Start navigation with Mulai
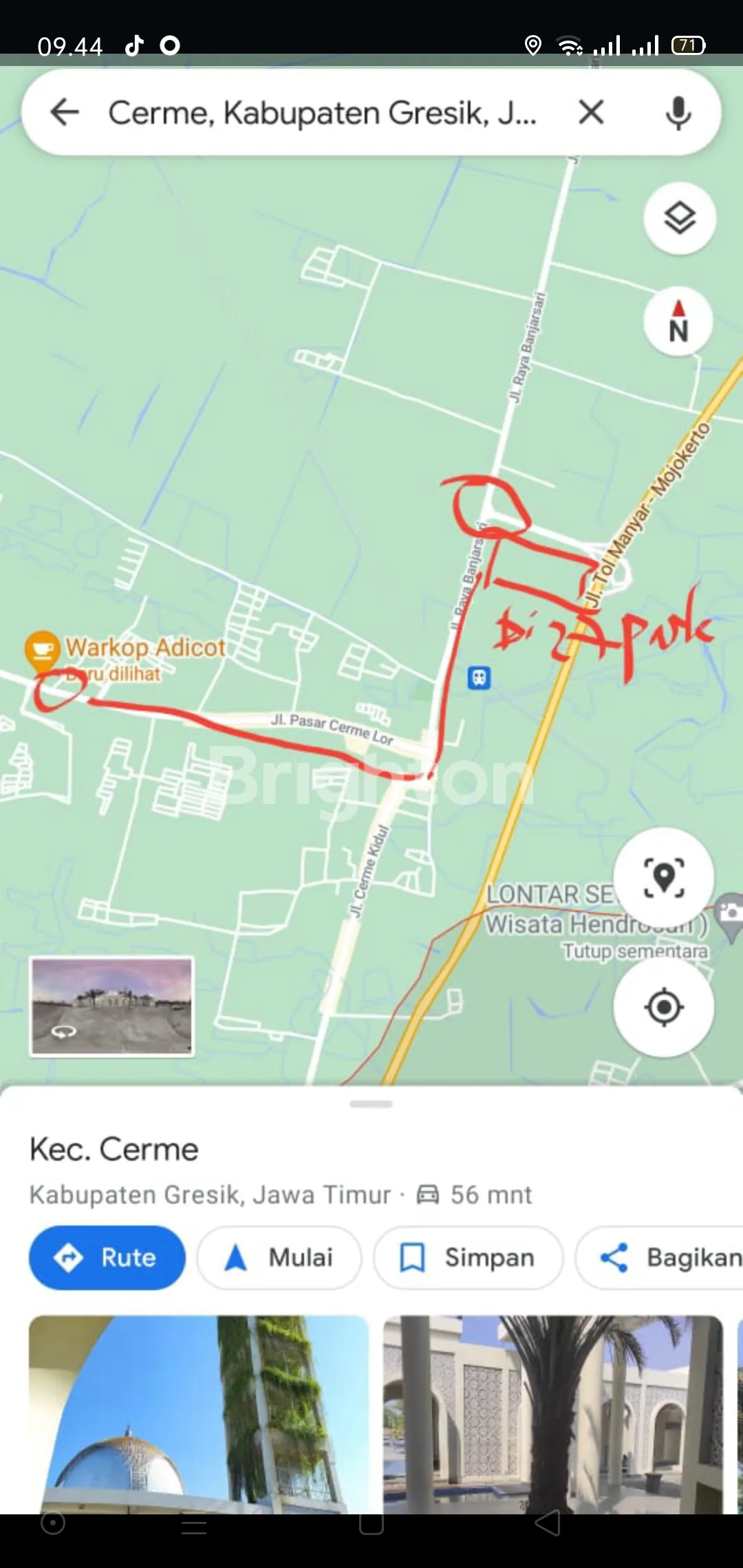 (x=279, y=1258)
